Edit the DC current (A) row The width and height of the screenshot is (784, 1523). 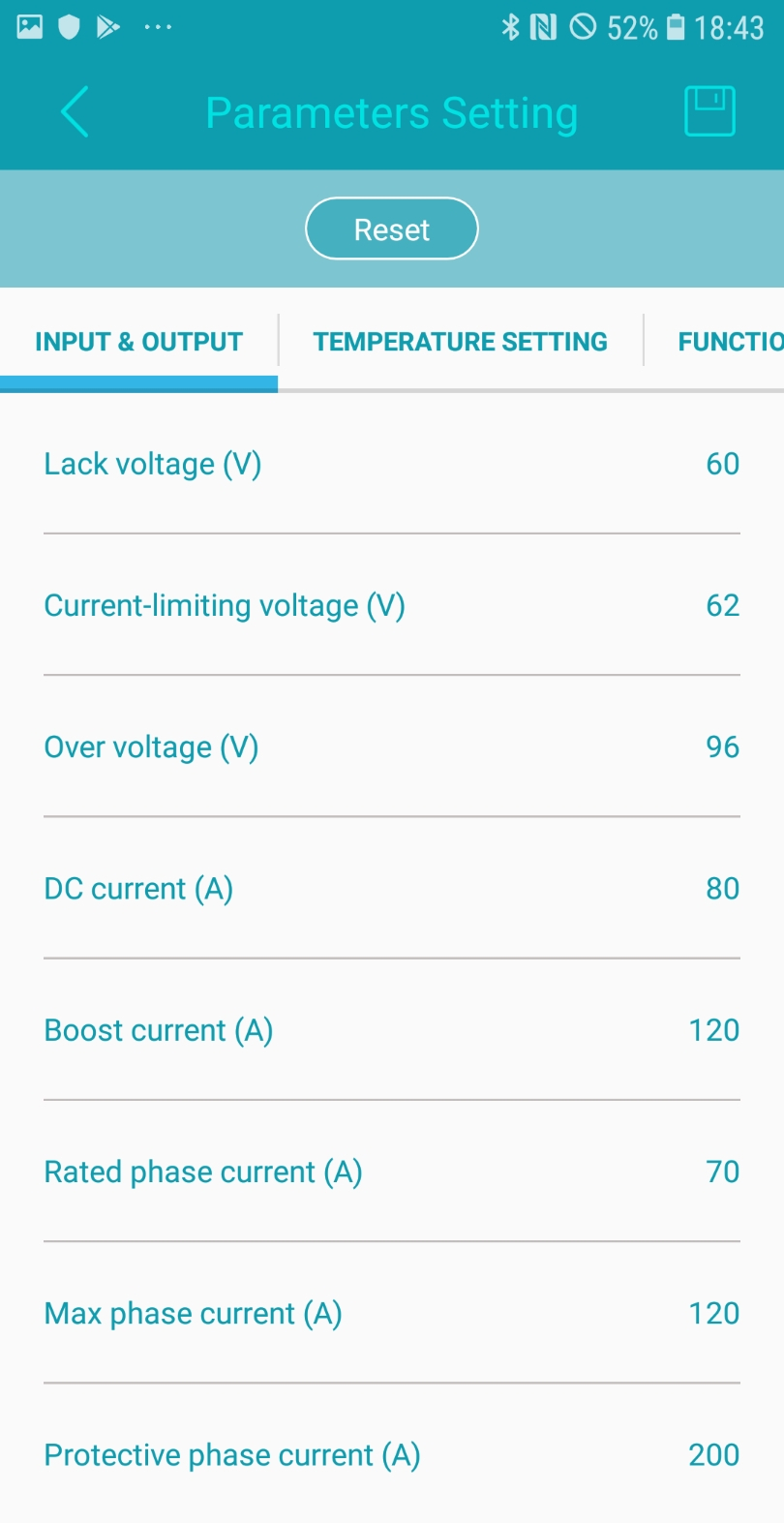392,888
